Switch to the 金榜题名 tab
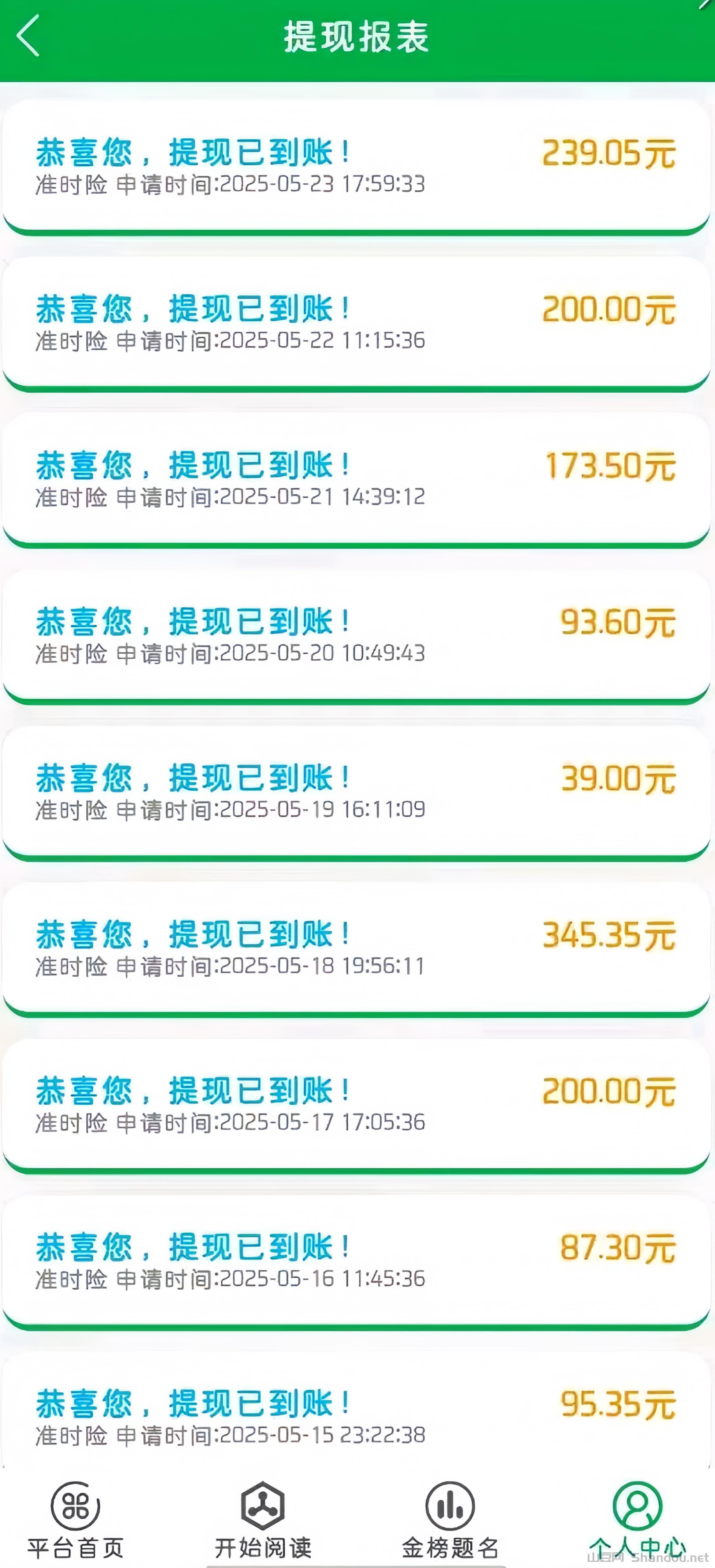This screenshot has width=715, height=1568. coord(450,1519)
